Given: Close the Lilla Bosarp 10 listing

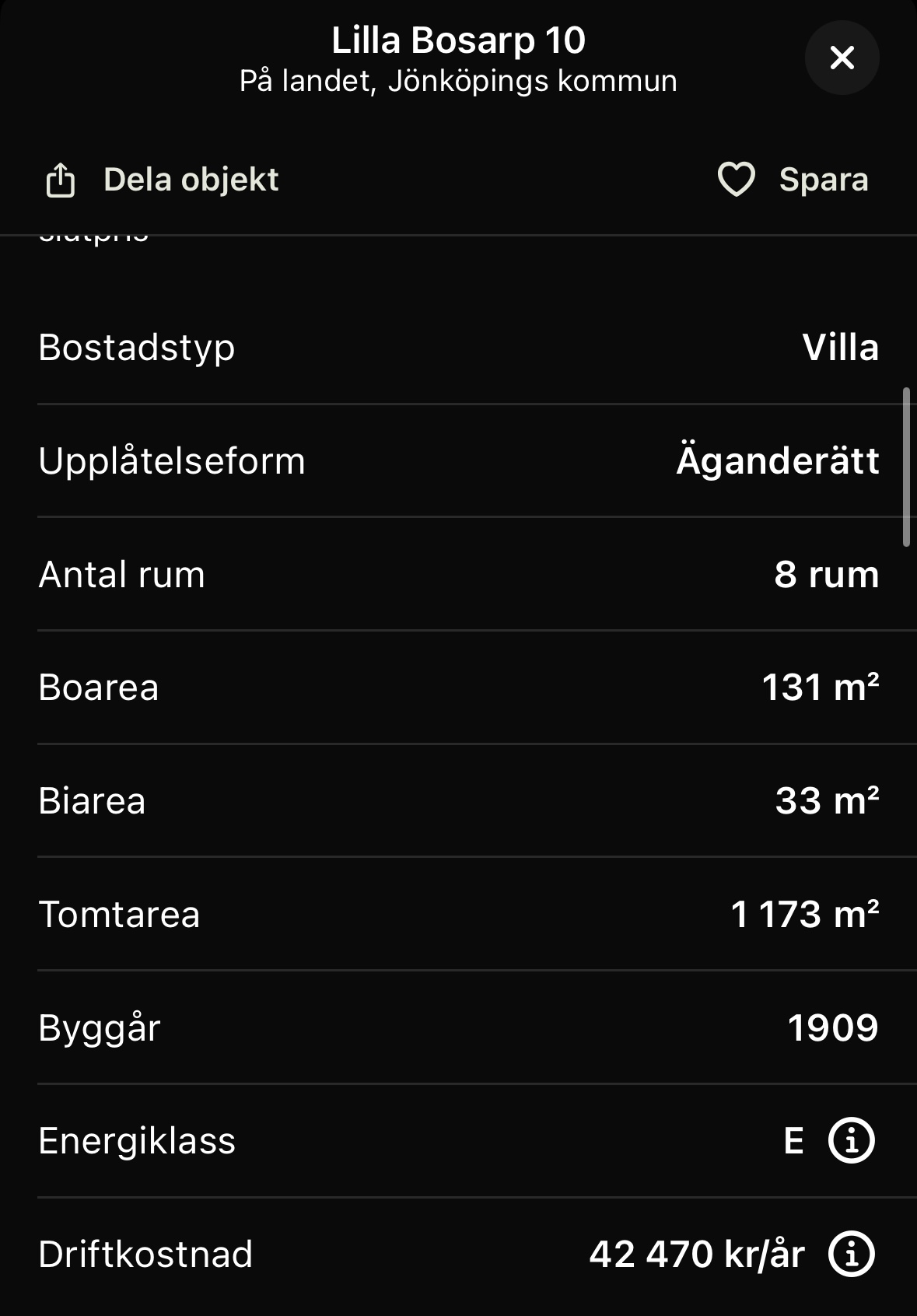Looking at the screenshot, I should 842,58.
